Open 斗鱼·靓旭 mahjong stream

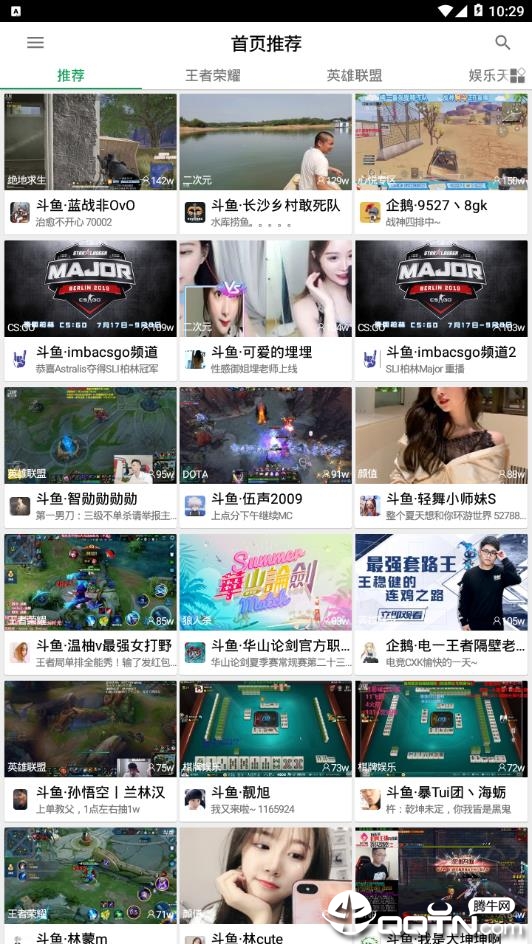265,751
